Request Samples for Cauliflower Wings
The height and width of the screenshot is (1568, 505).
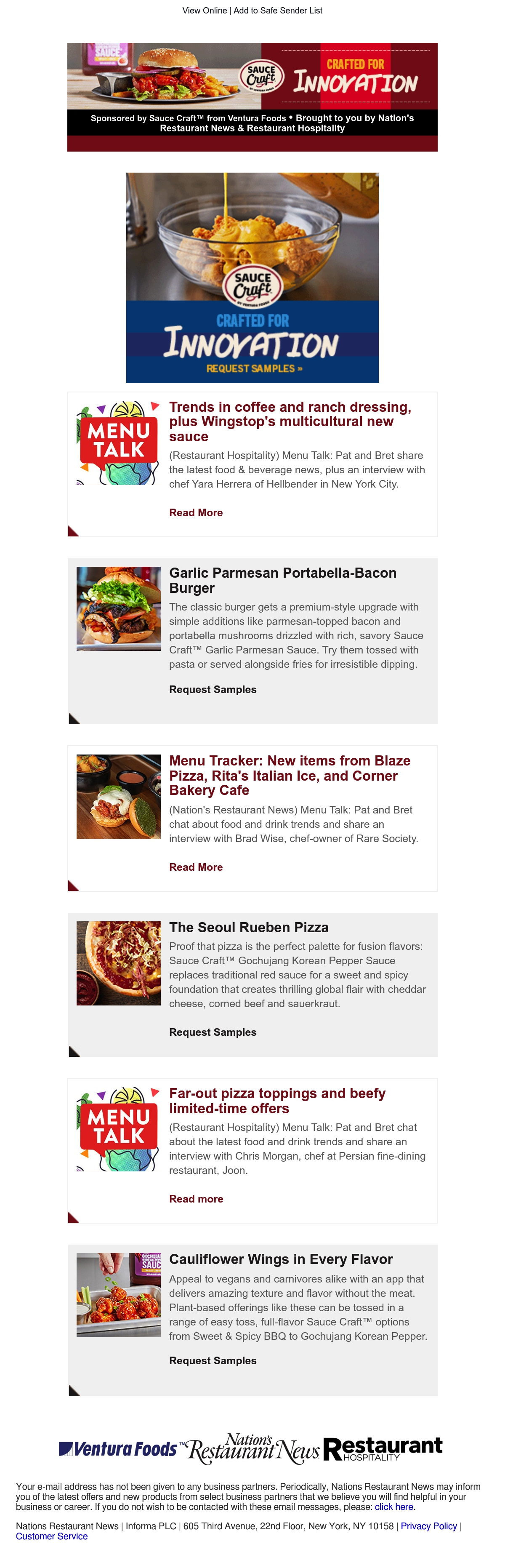coord(213,1360)
